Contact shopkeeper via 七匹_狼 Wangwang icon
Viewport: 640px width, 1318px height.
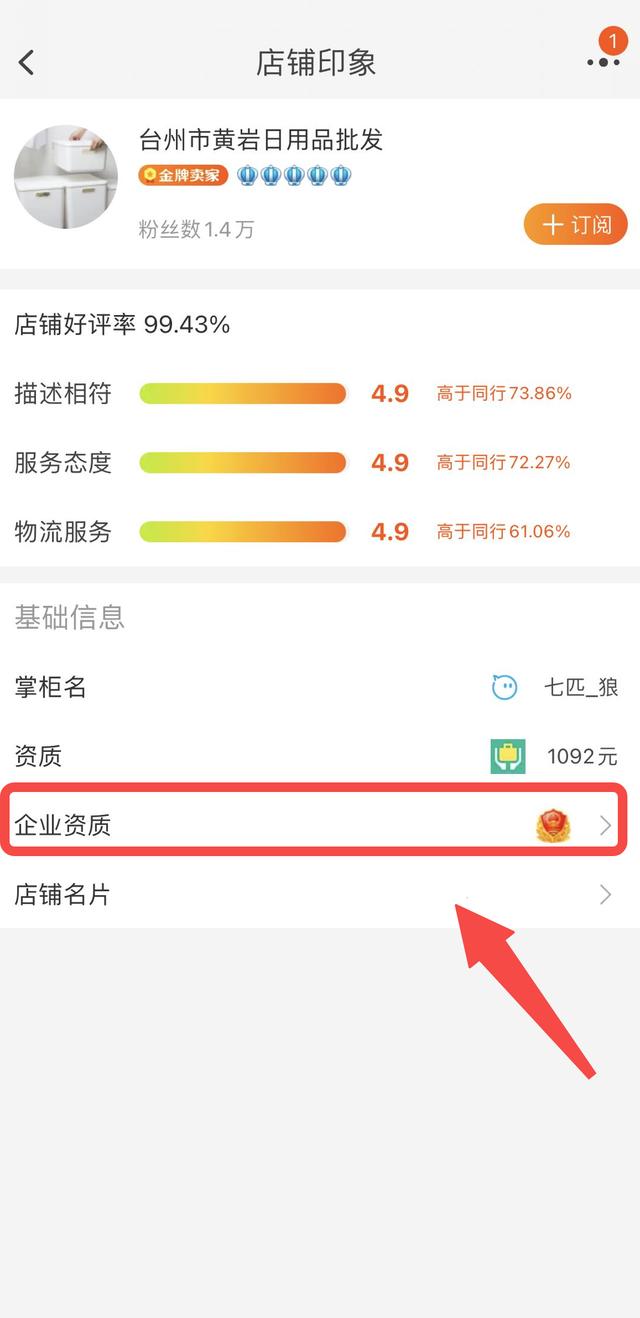[504, 687]
